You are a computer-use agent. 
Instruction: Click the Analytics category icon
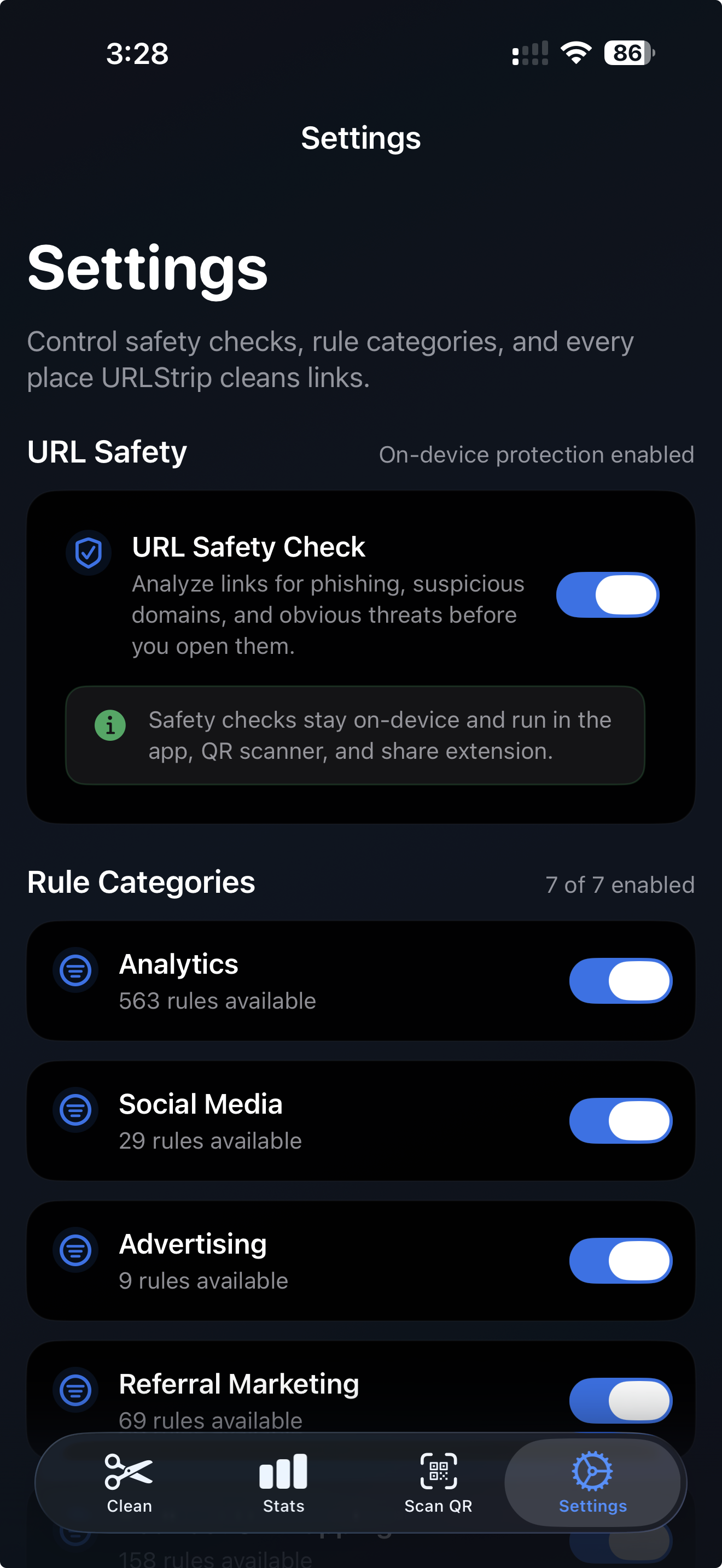pyautogui.click(x=75, y=971)
